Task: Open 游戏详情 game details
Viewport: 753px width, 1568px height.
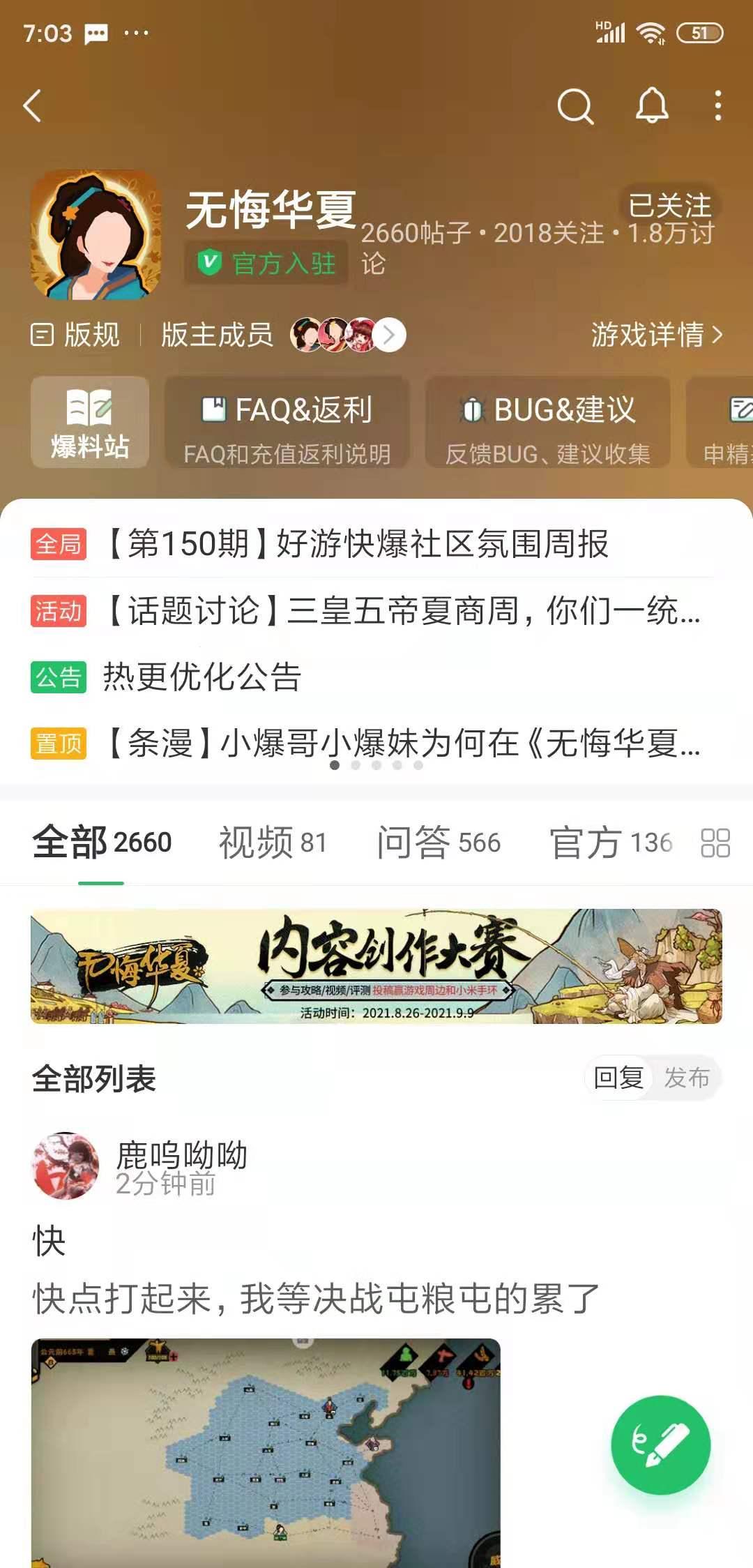Action: click(x=657, y=335)
